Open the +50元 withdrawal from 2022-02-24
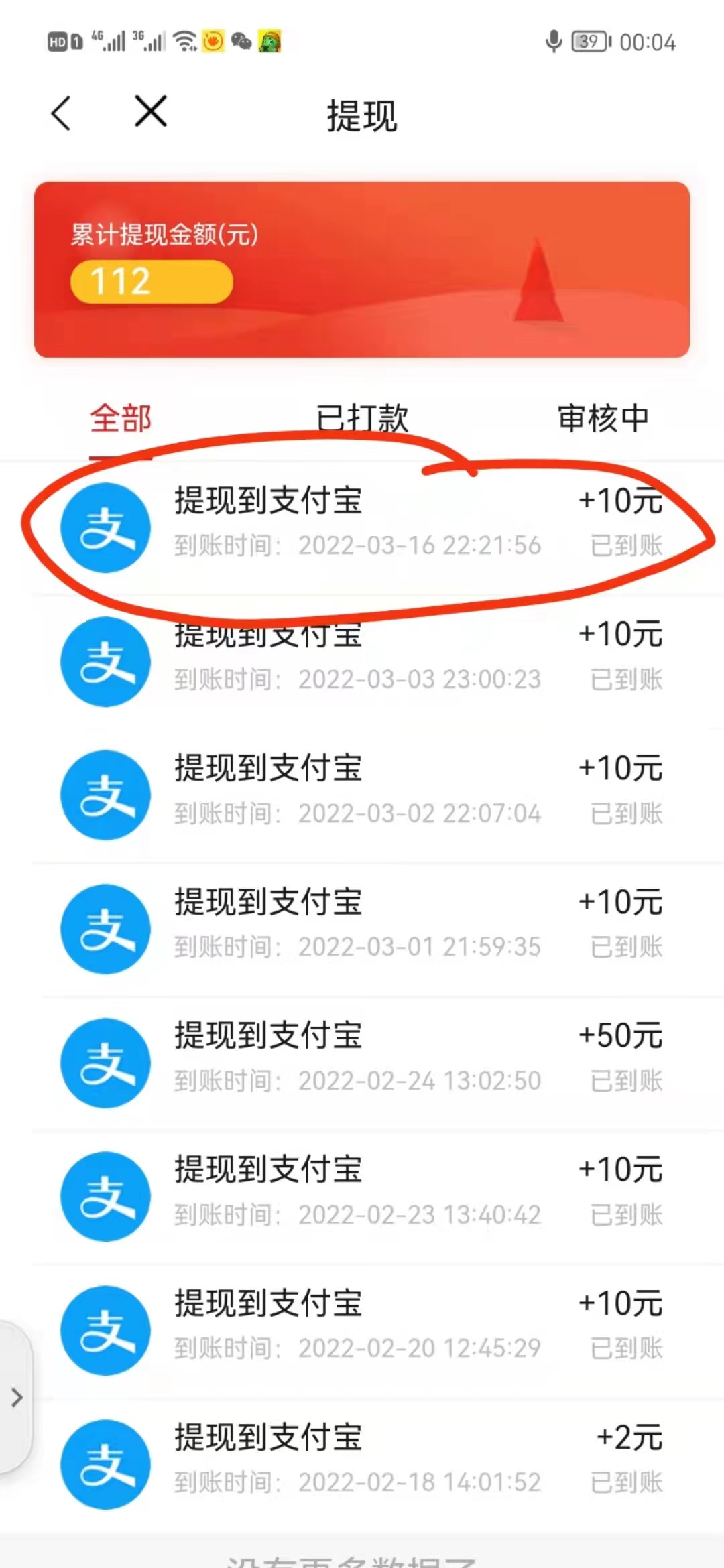The height and width of the screenshot is (1568, 724). [x=362, y=1062]
